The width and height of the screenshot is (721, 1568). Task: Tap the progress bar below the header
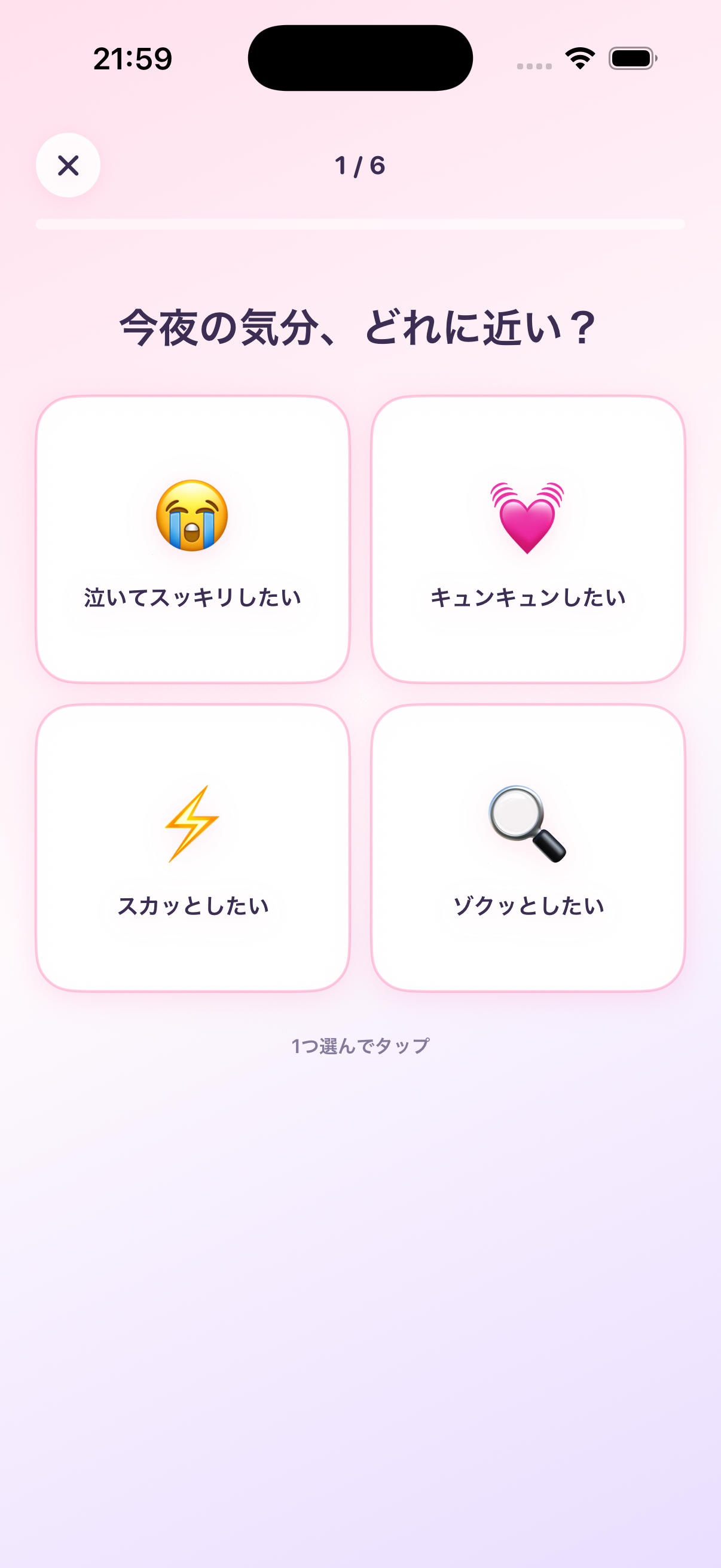(x=360, y=224)
